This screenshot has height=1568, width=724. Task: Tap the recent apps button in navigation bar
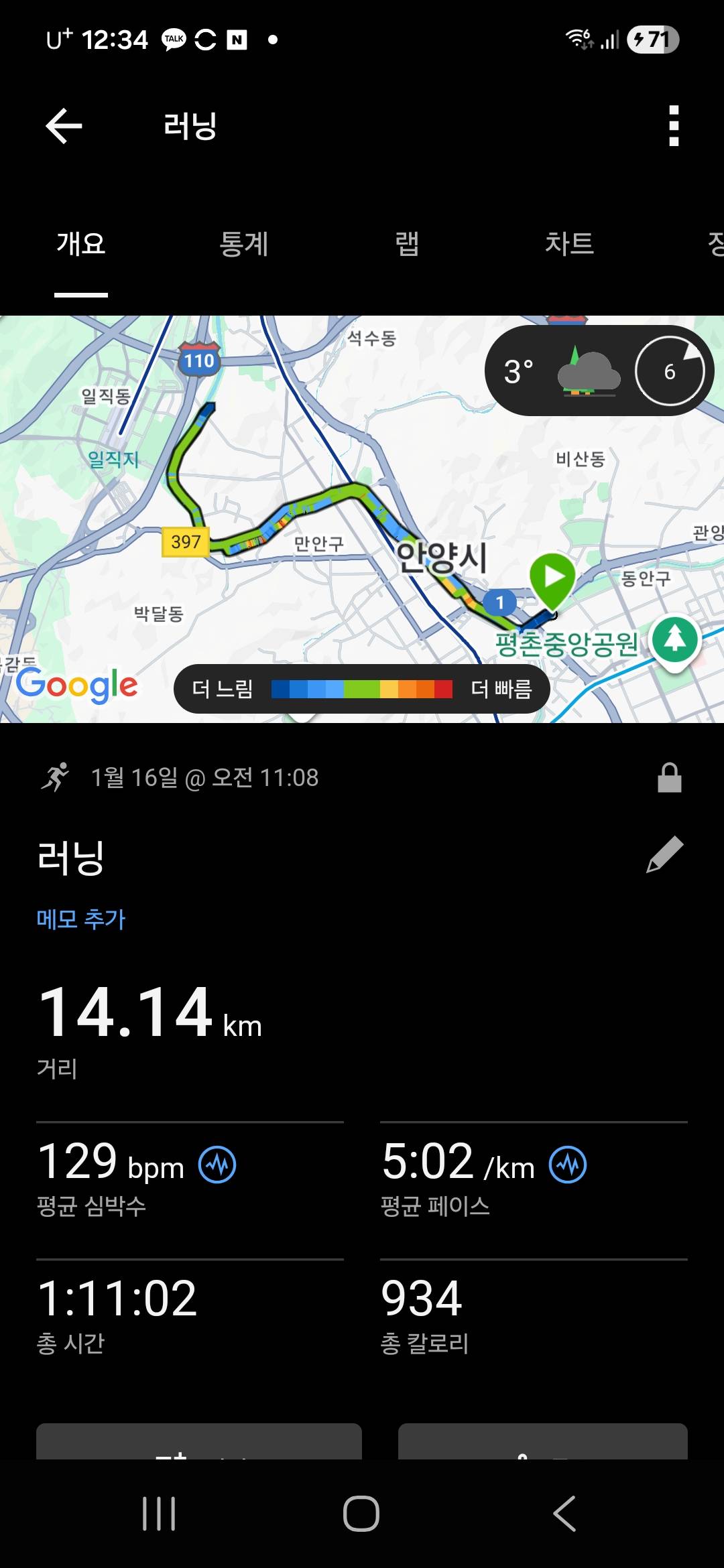click(x=160, y=1512)
